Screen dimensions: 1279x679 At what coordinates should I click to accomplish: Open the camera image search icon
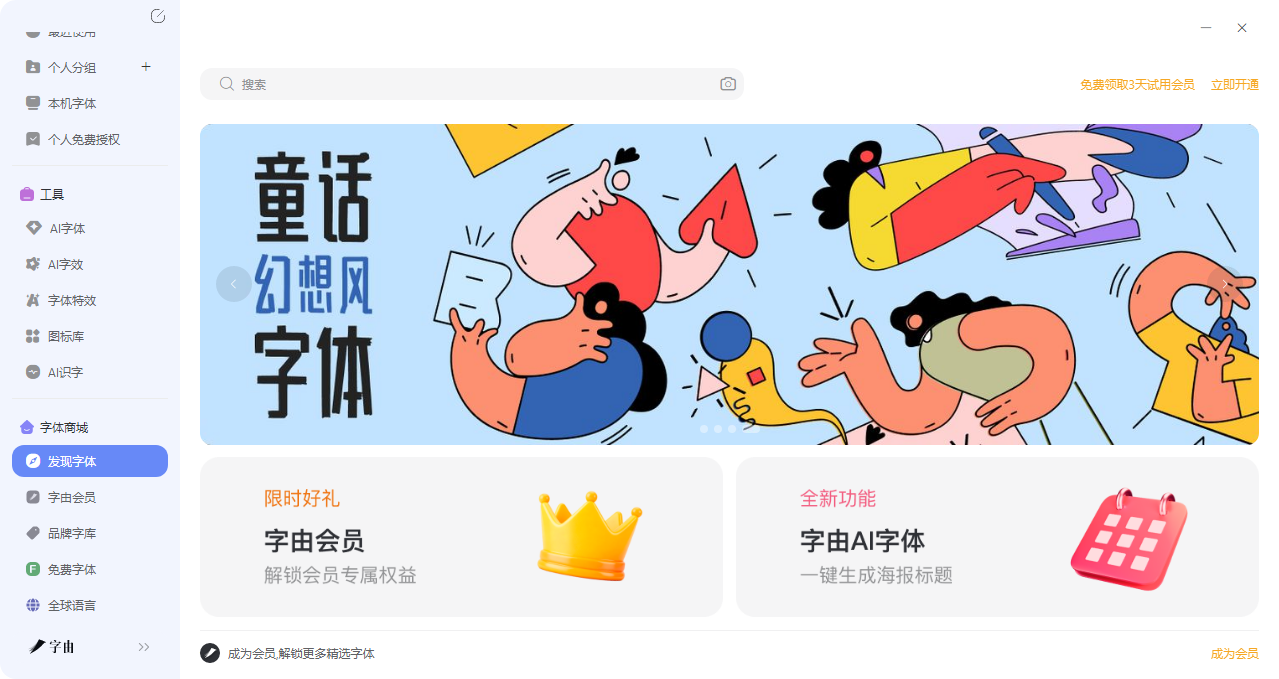tap(728, 84)
